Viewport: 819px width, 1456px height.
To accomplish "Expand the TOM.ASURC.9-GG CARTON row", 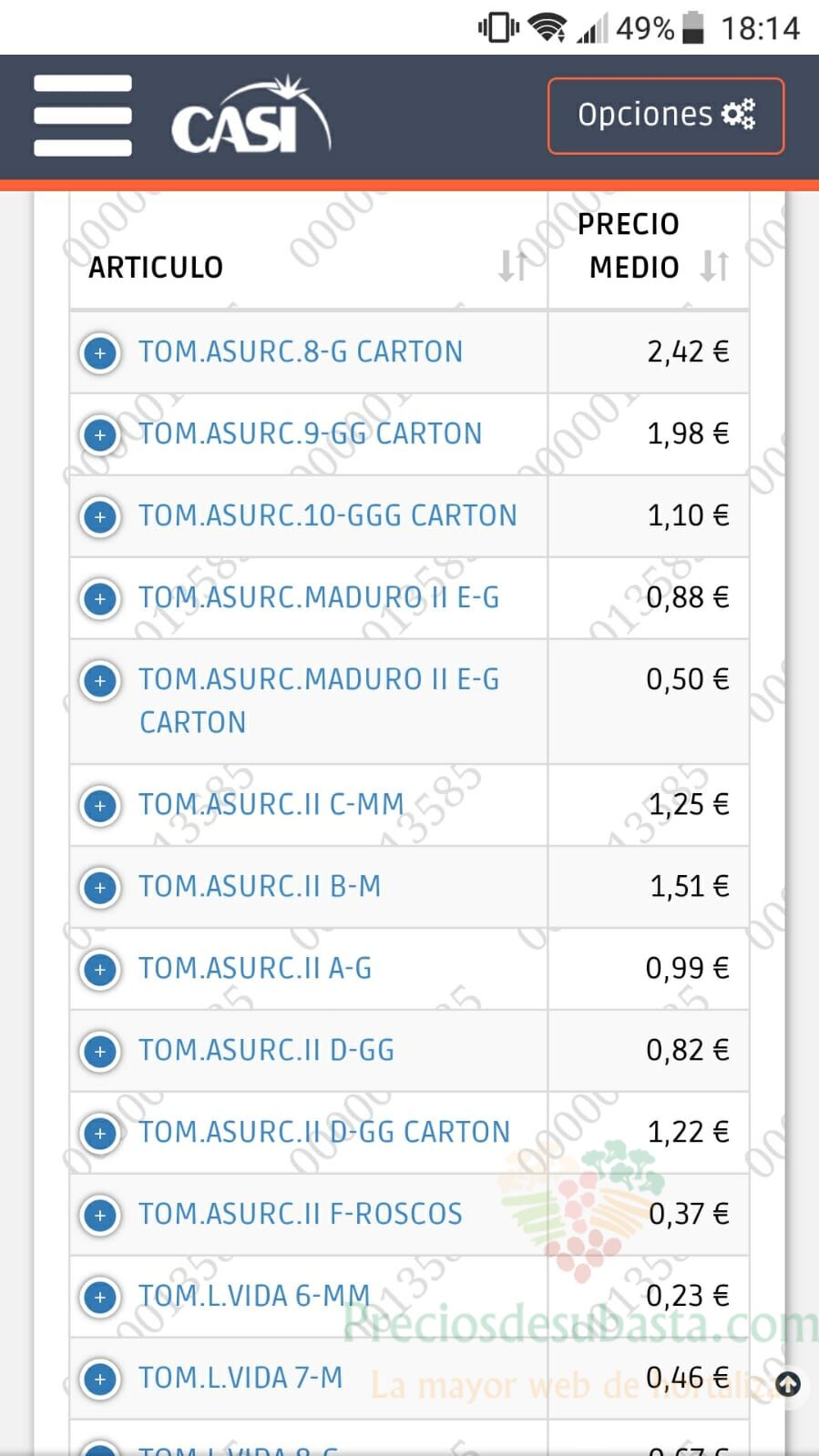I will pyautogui.click(x=100, y=434).
